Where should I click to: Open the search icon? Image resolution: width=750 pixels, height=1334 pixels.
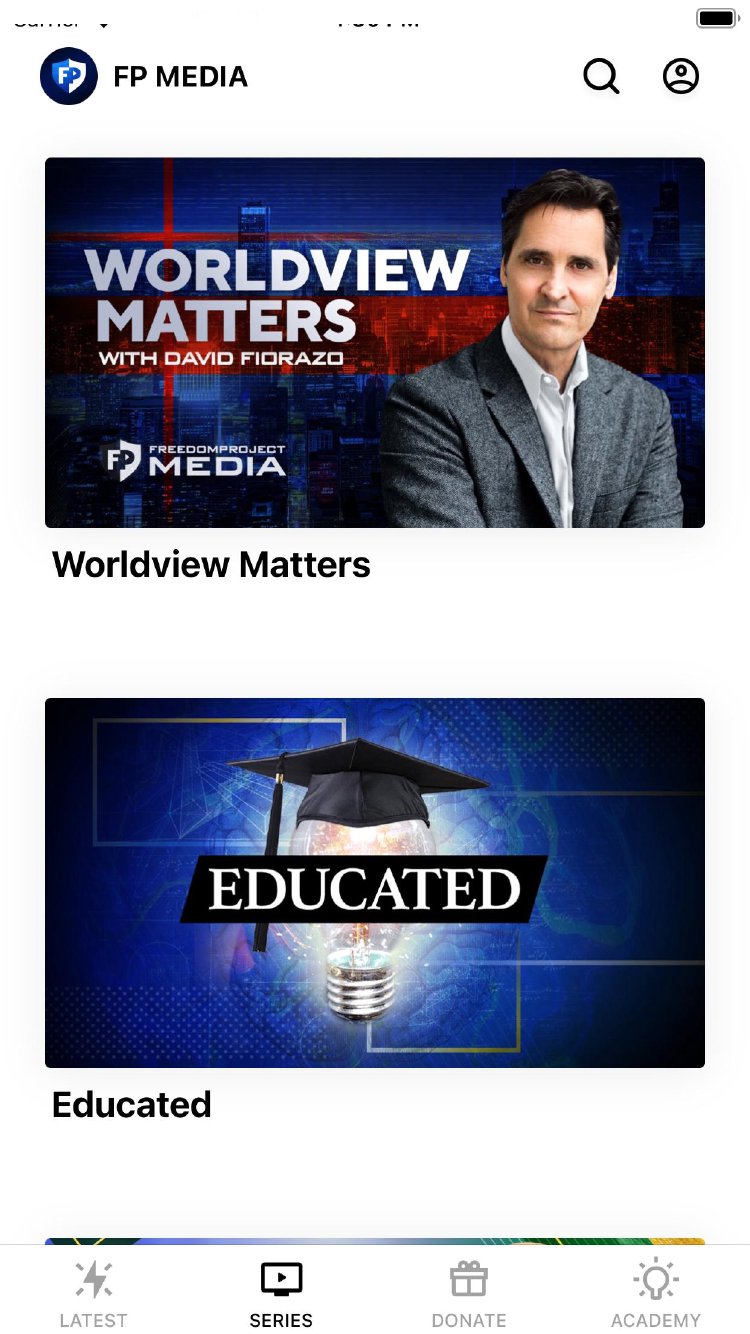point(601,77)
